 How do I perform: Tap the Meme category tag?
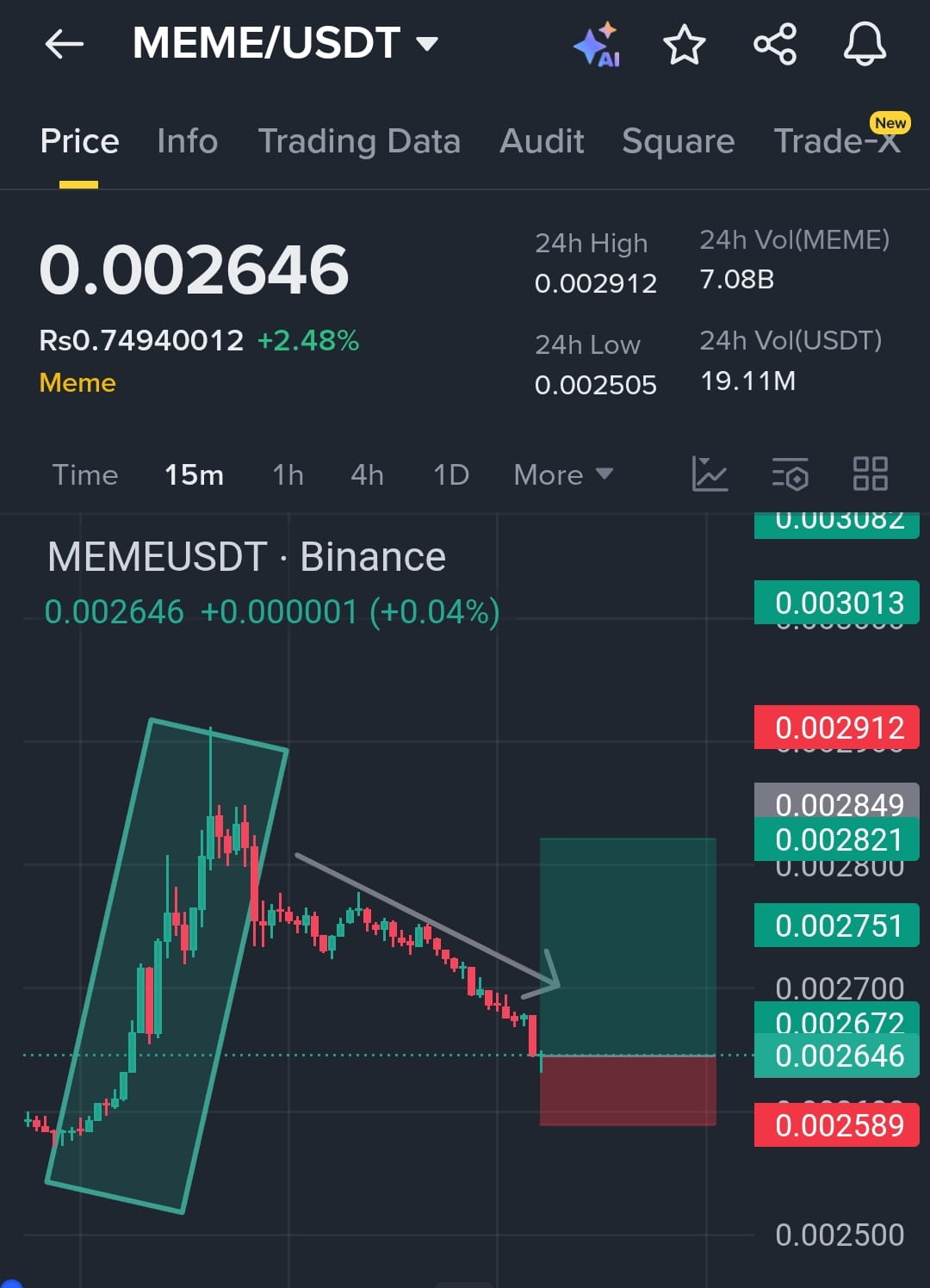click(77, 382)
